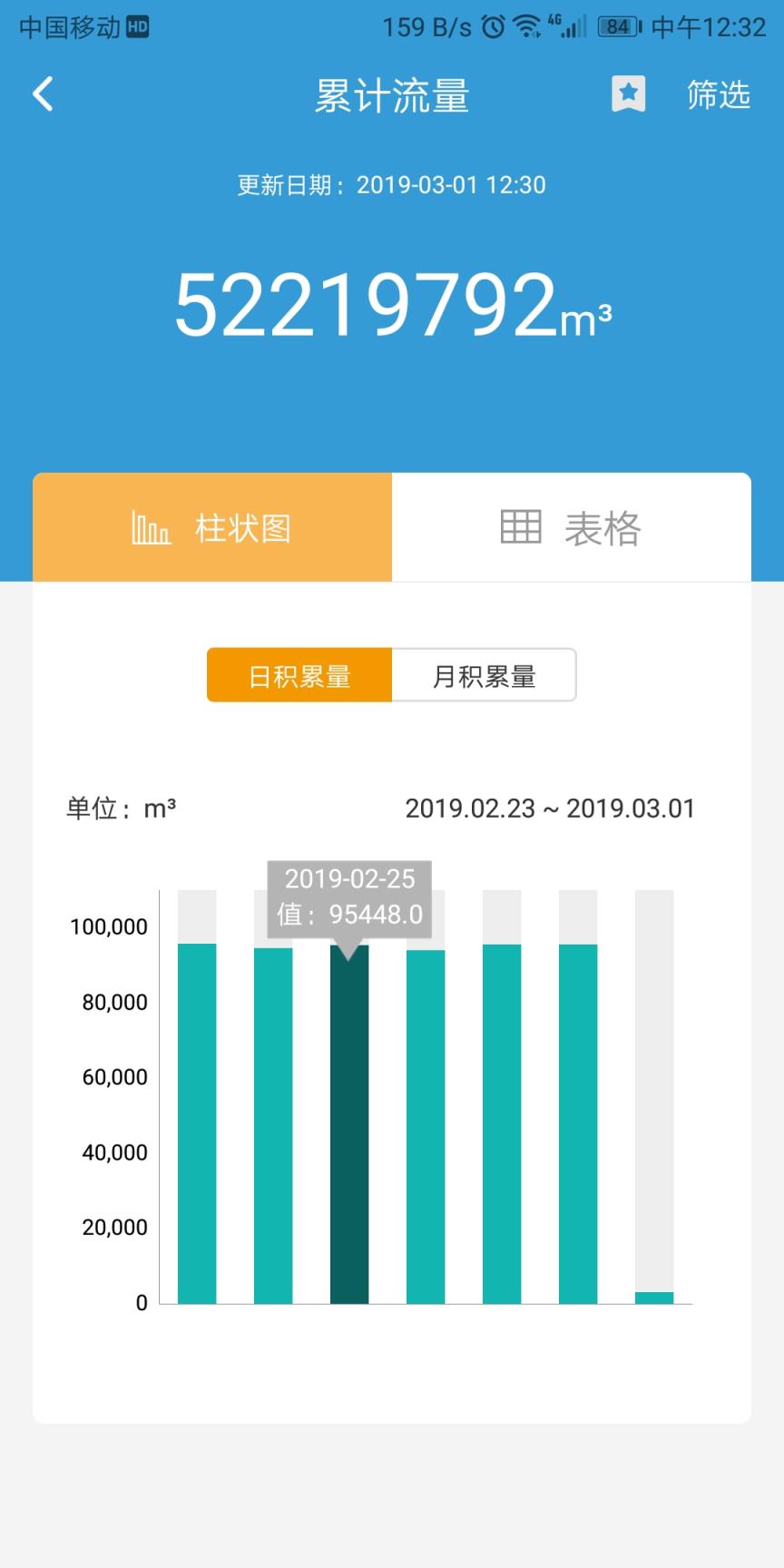Tap the battery level indicator showing 84
Viewport: 784px width, 1568px height.
coord(617,27)
